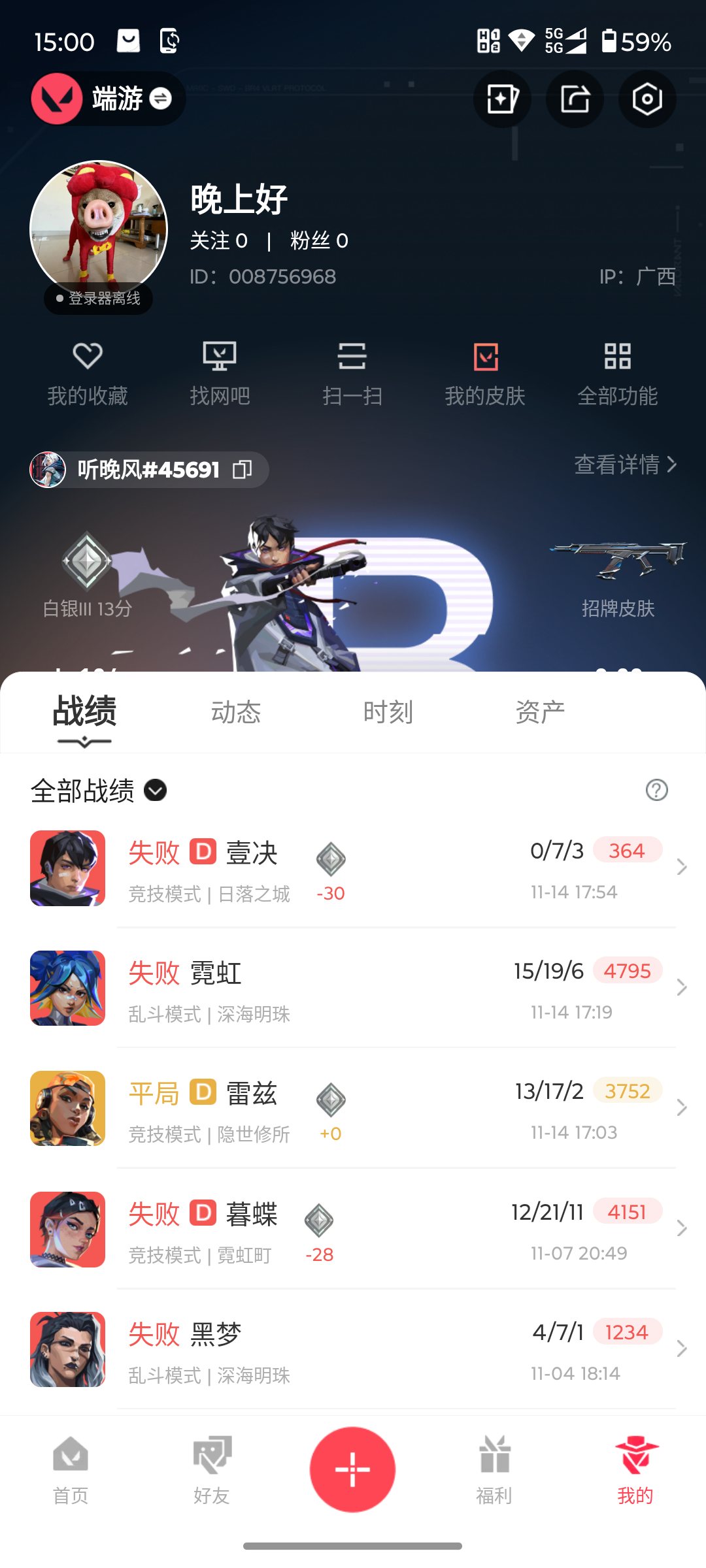Copy the game ID 听晚风#45691
Screen dimensions: 706x1568
click(243, 470)
